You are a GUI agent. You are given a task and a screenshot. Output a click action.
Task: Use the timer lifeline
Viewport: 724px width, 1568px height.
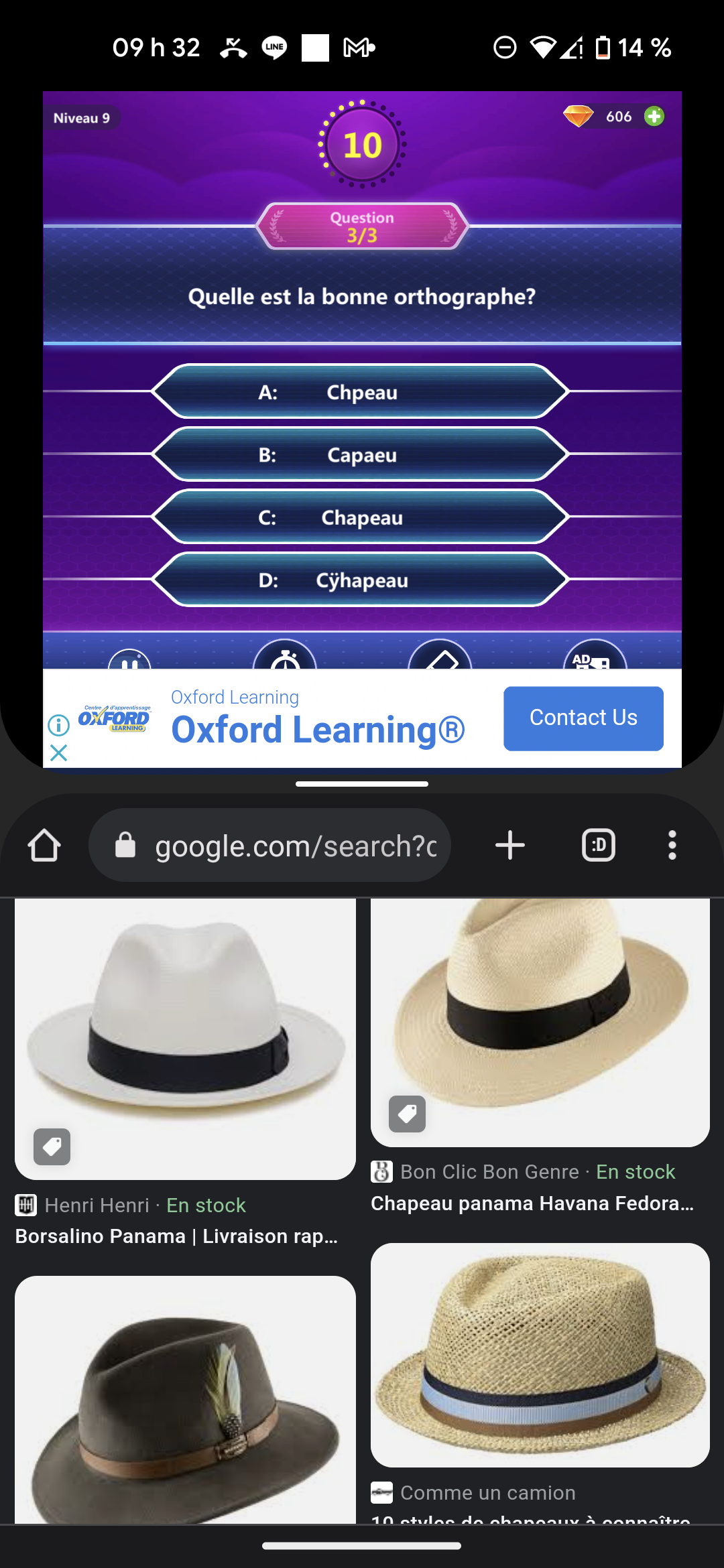285,657
